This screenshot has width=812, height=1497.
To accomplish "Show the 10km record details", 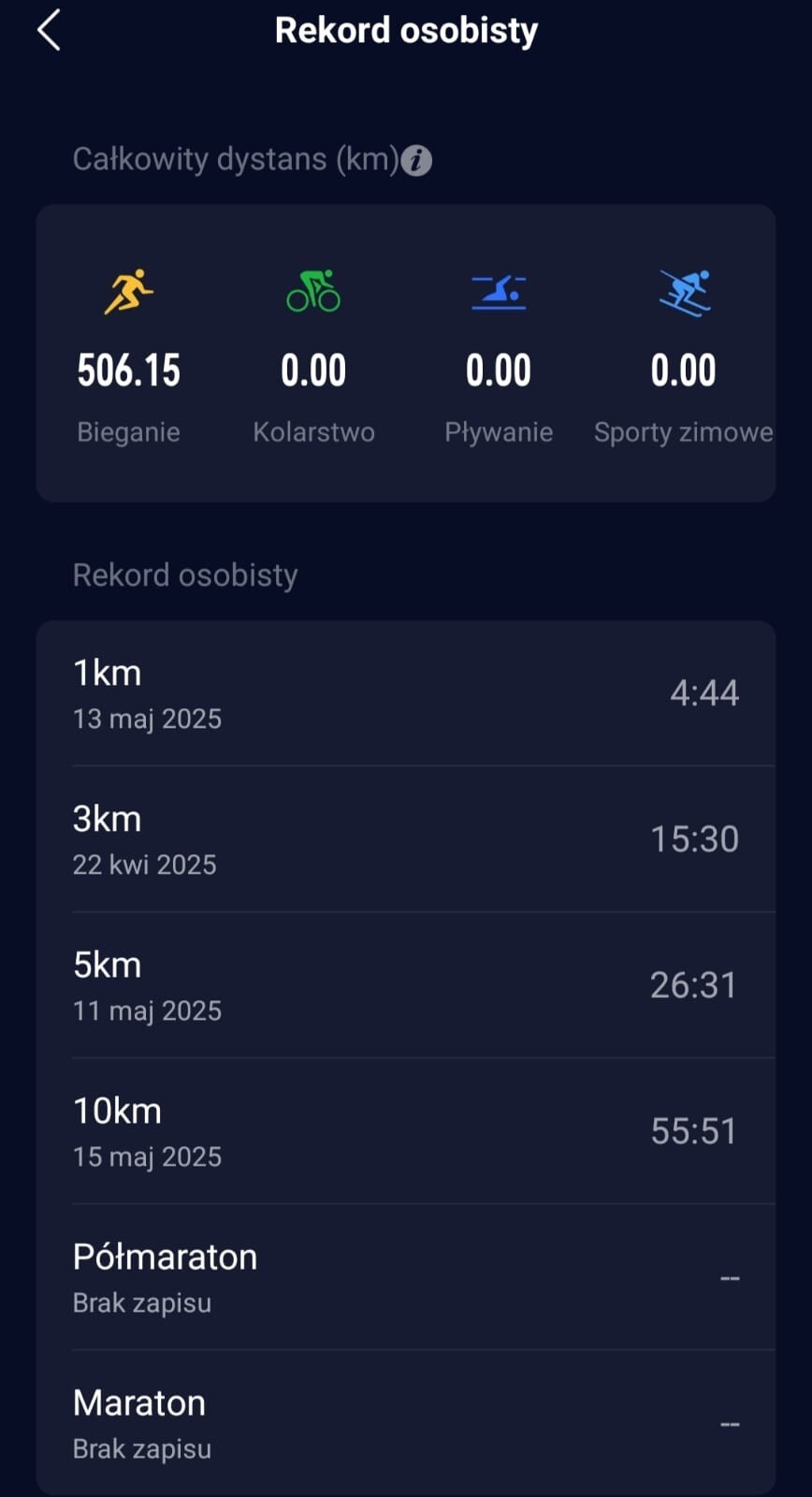I will (x=405, y=1131).
